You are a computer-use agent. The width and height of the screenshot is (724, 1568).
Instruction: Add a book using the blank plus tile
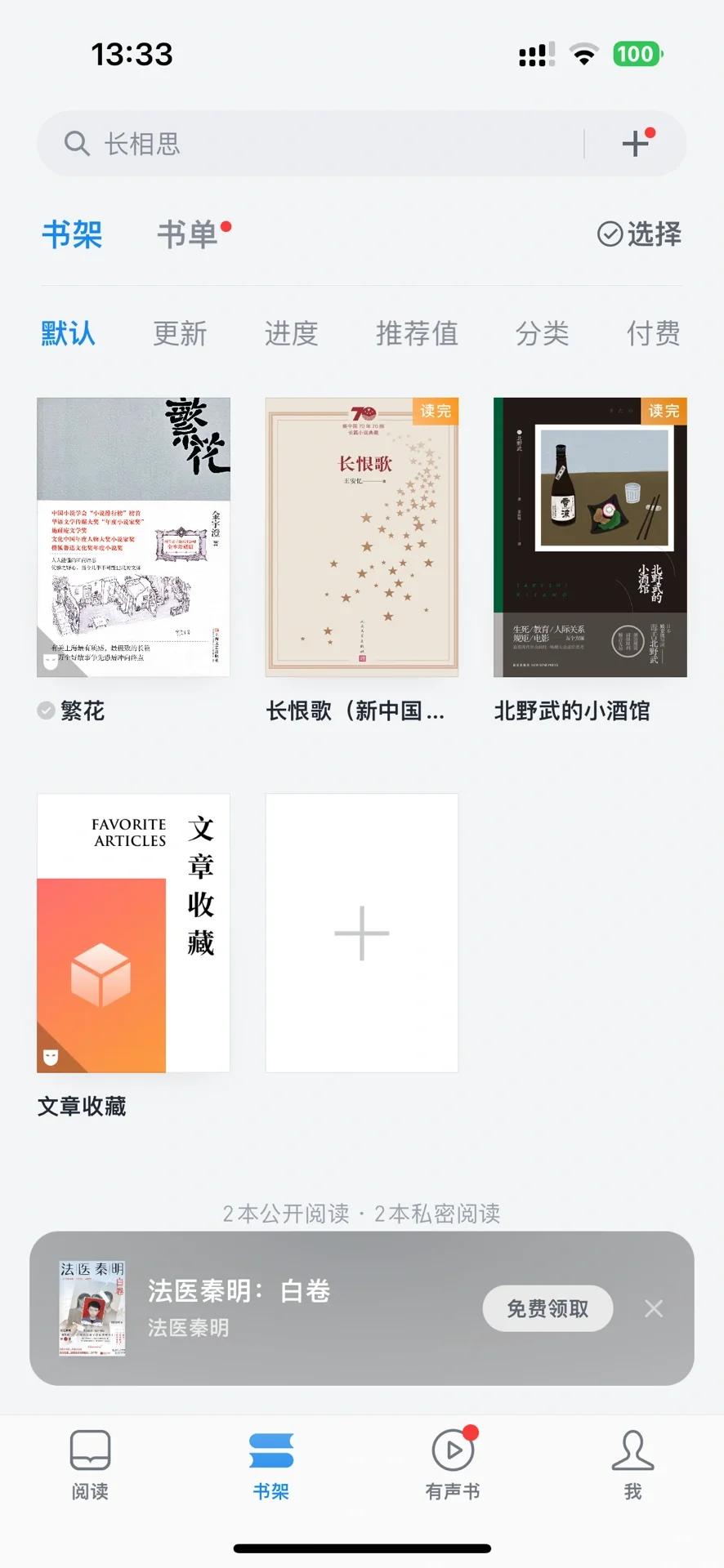point(361,933)
